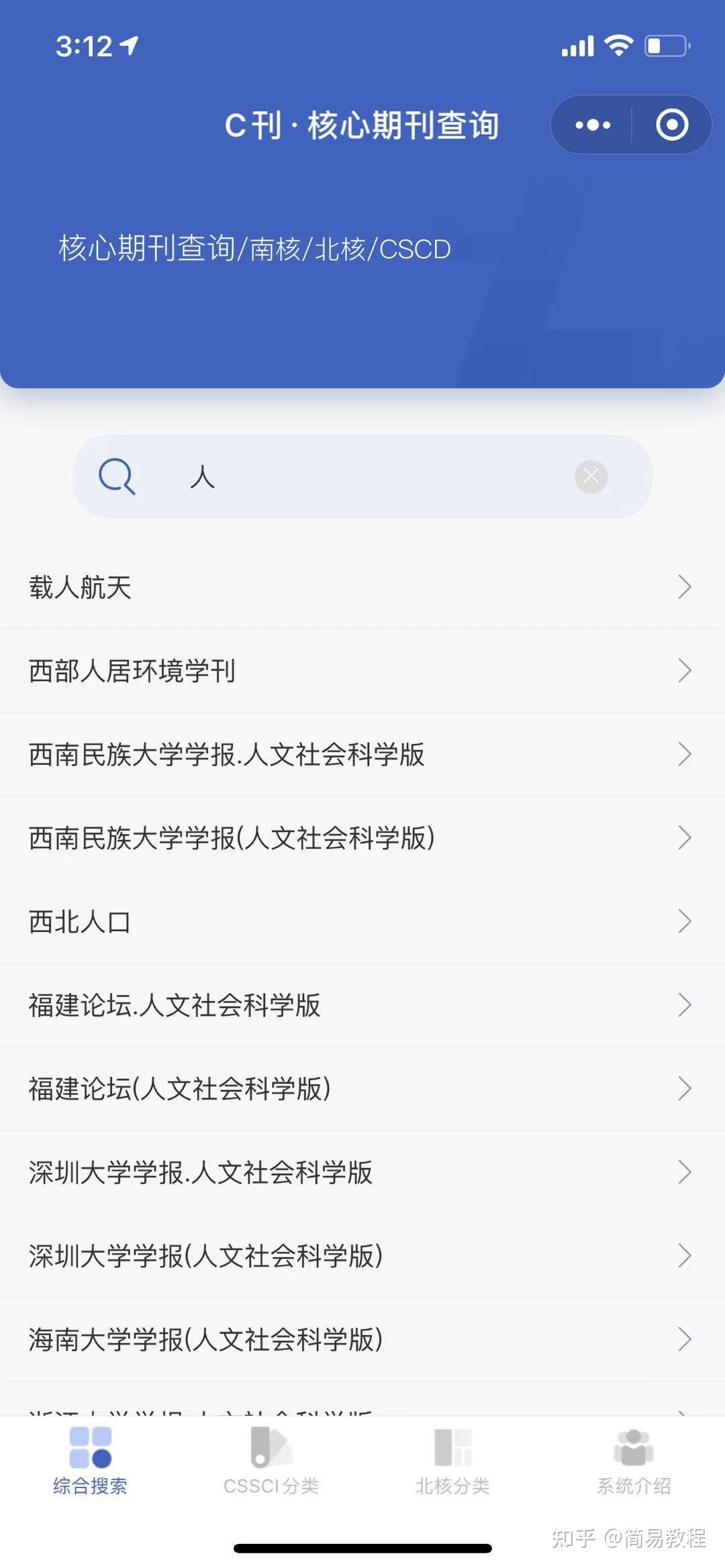The width and height of the screenshot is (725, 1568).
Task: Click the search magnifier icon
Action: [x=117, y=477]
